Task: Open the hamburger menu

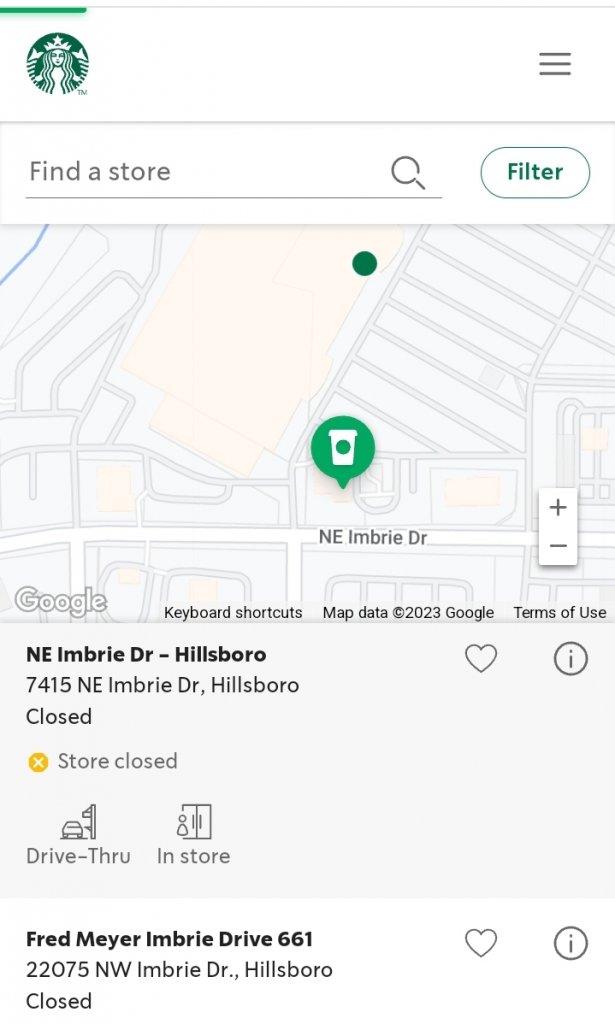Action: pyautogui.click(x=554, y=64)
